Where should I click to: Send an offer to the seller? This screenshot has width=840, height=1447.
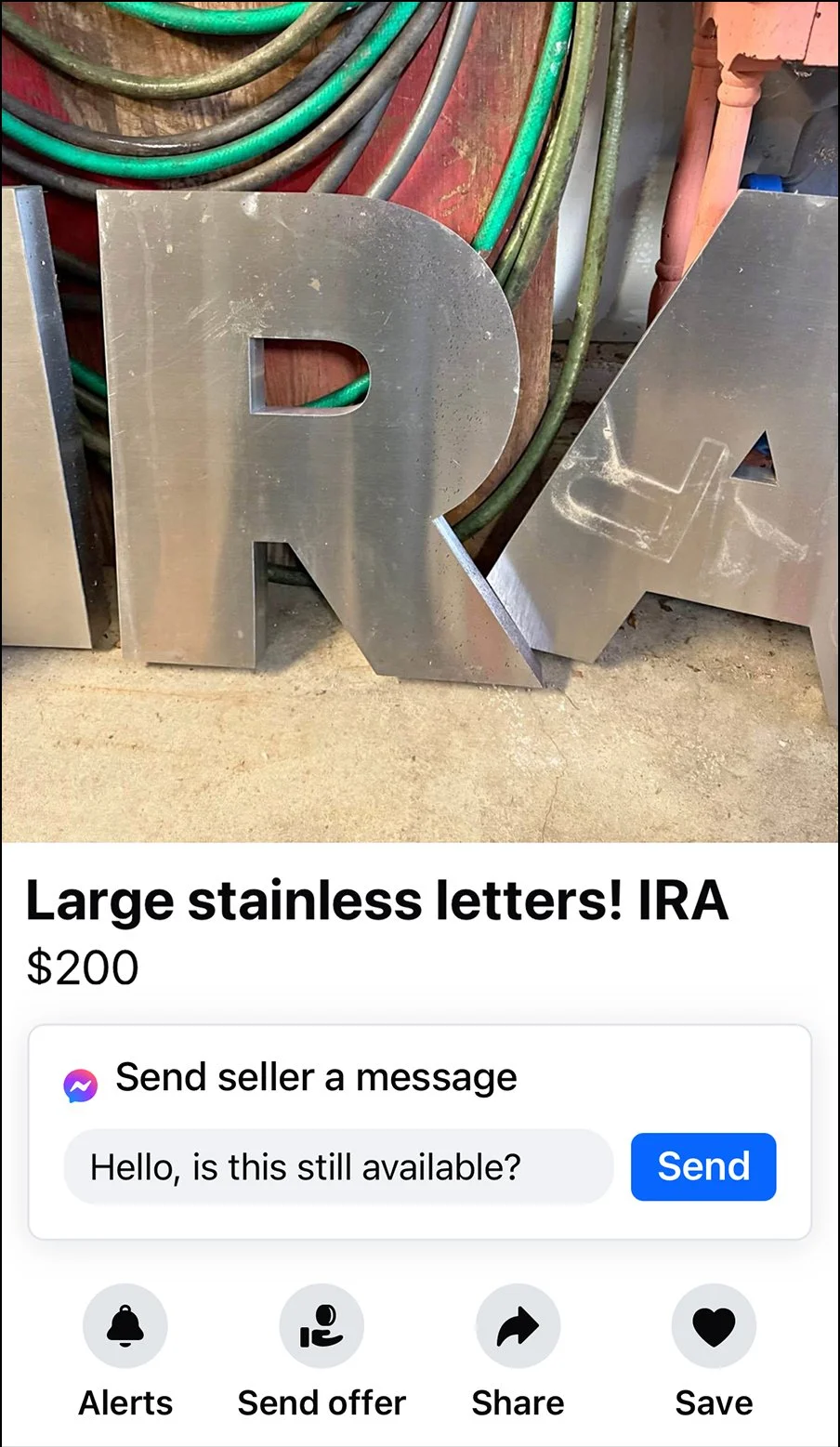(322, 1326)
